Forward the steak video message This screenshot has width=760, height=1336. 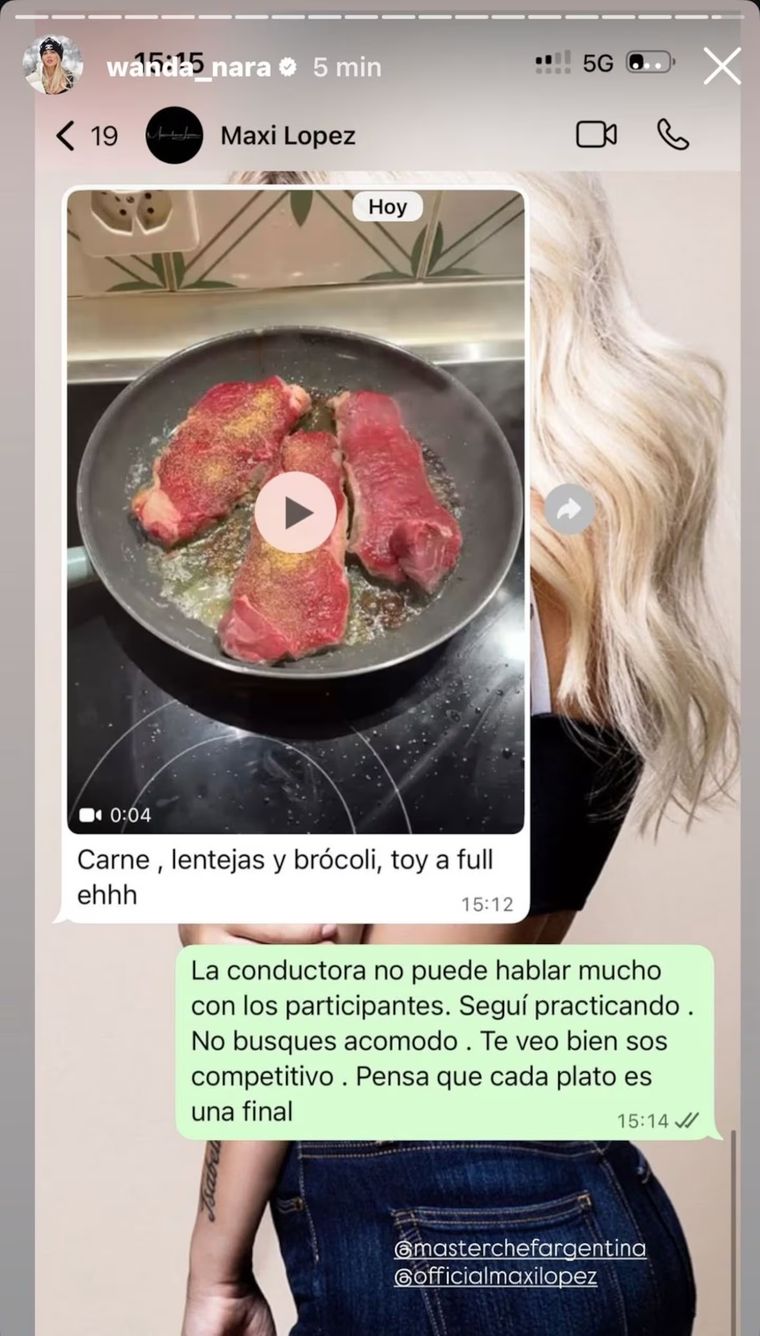[x=568, y=509]
